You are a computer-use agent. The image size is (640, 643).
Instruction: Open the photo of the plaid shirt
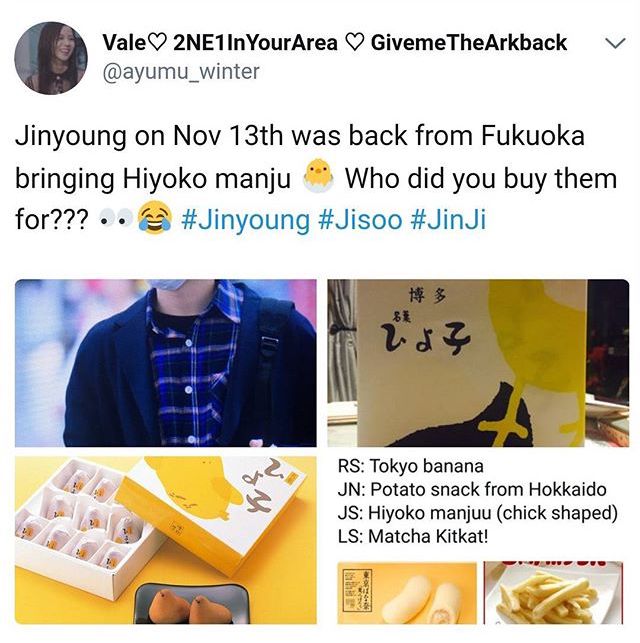[165, 363]
